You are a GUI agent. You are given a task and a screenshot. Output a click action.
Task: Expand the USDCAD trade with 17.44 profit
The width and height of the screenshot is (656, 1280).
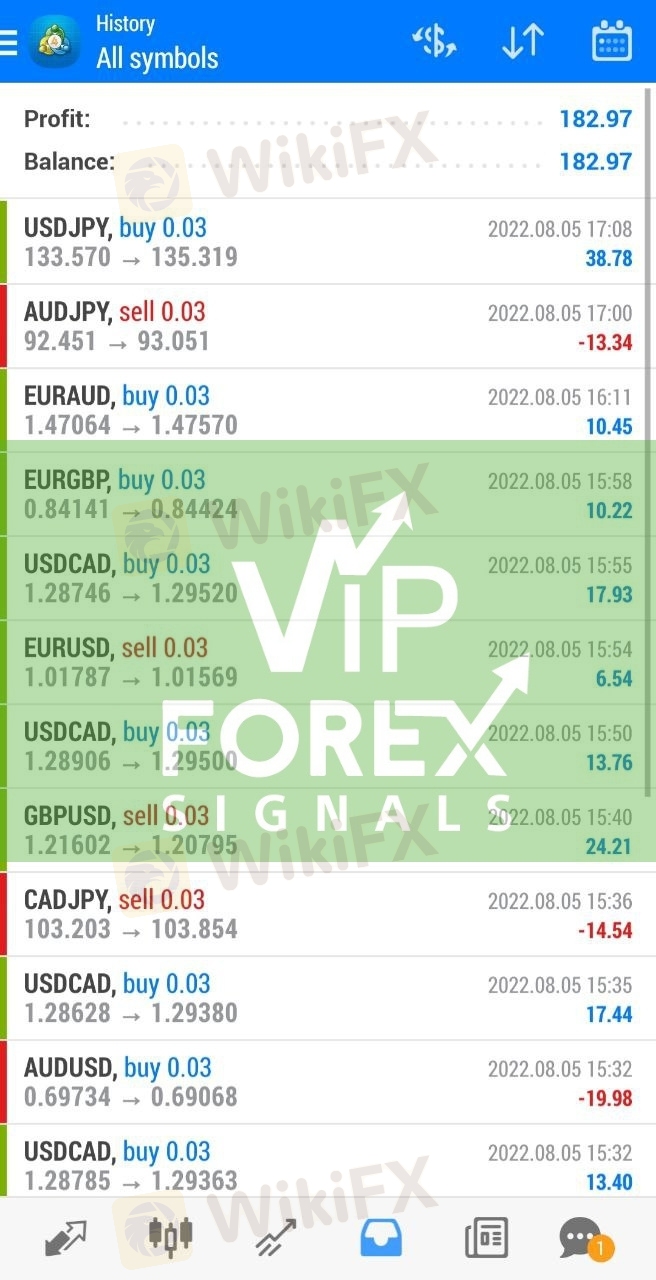click(x=328, y=998)
